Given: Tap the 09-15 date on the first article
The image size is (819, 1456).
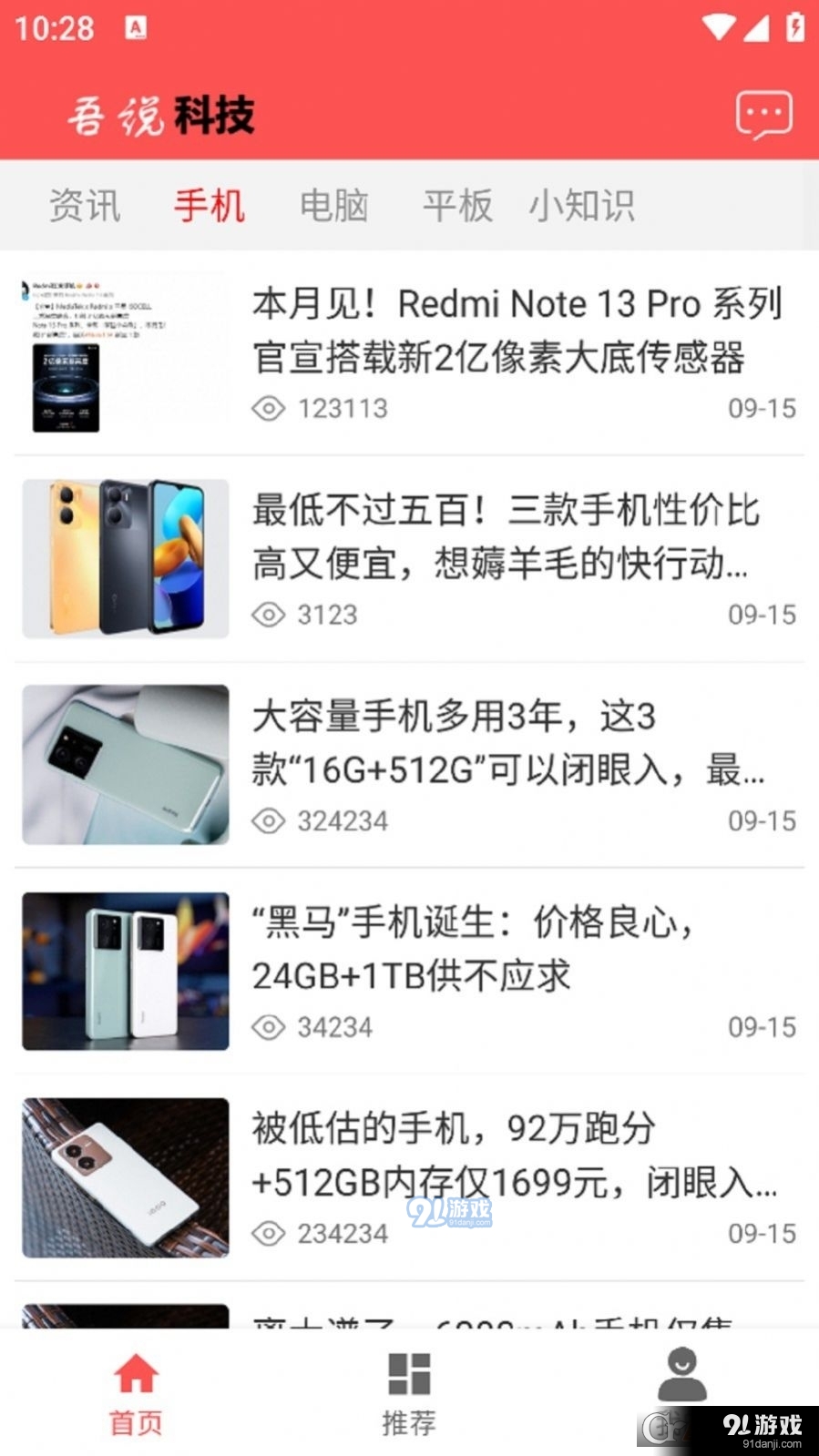Looking at the screenshot, I should point(762,409).
